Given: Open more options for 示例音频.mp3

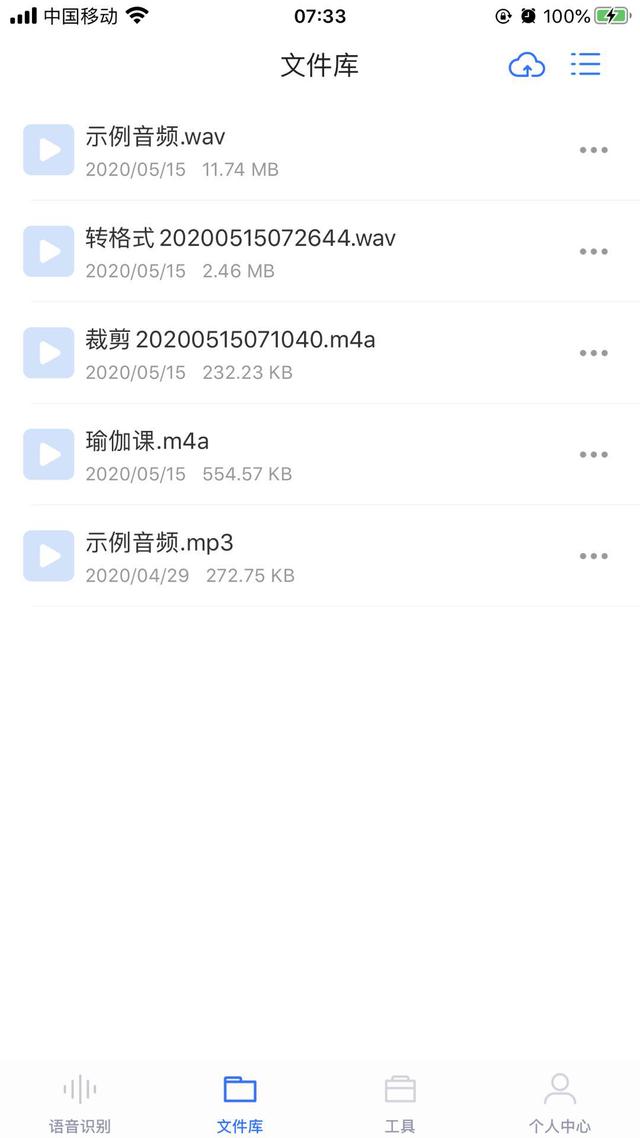Looking at the screenshot, I should [x=593, y=557].
